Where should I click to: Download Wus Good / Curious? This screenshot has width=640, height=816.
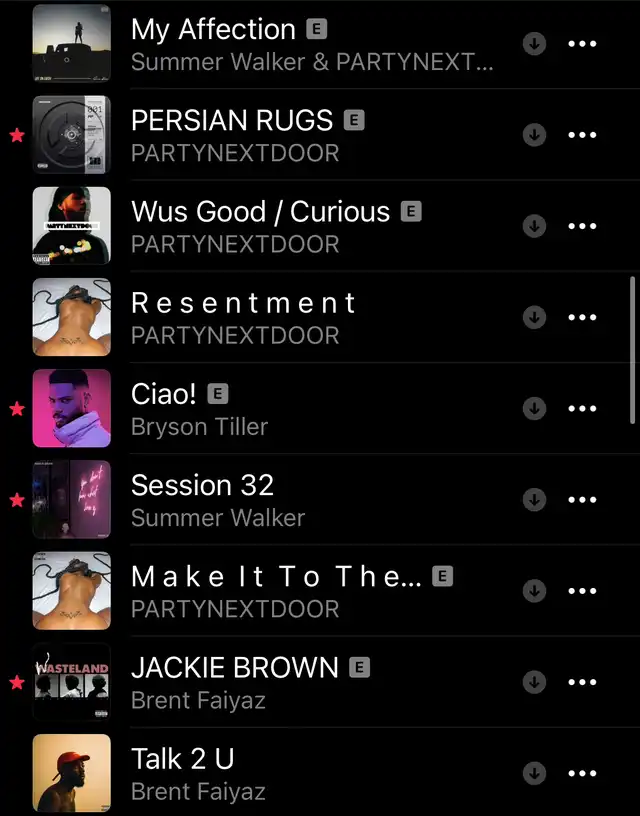click(x=535, y=226)
